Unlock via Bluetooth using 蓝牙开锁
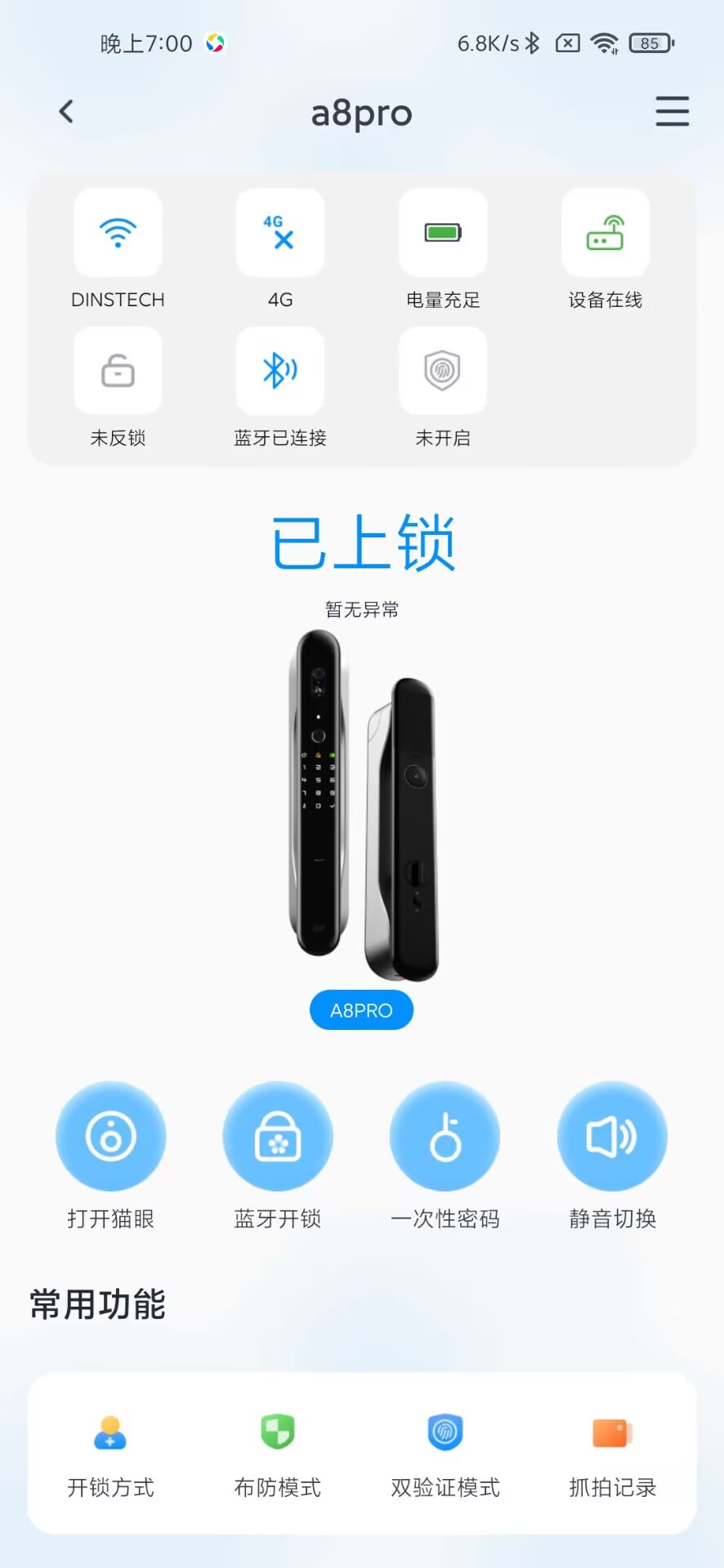The width and height of the screenshot is (724, 1568). click(278, 1136)
